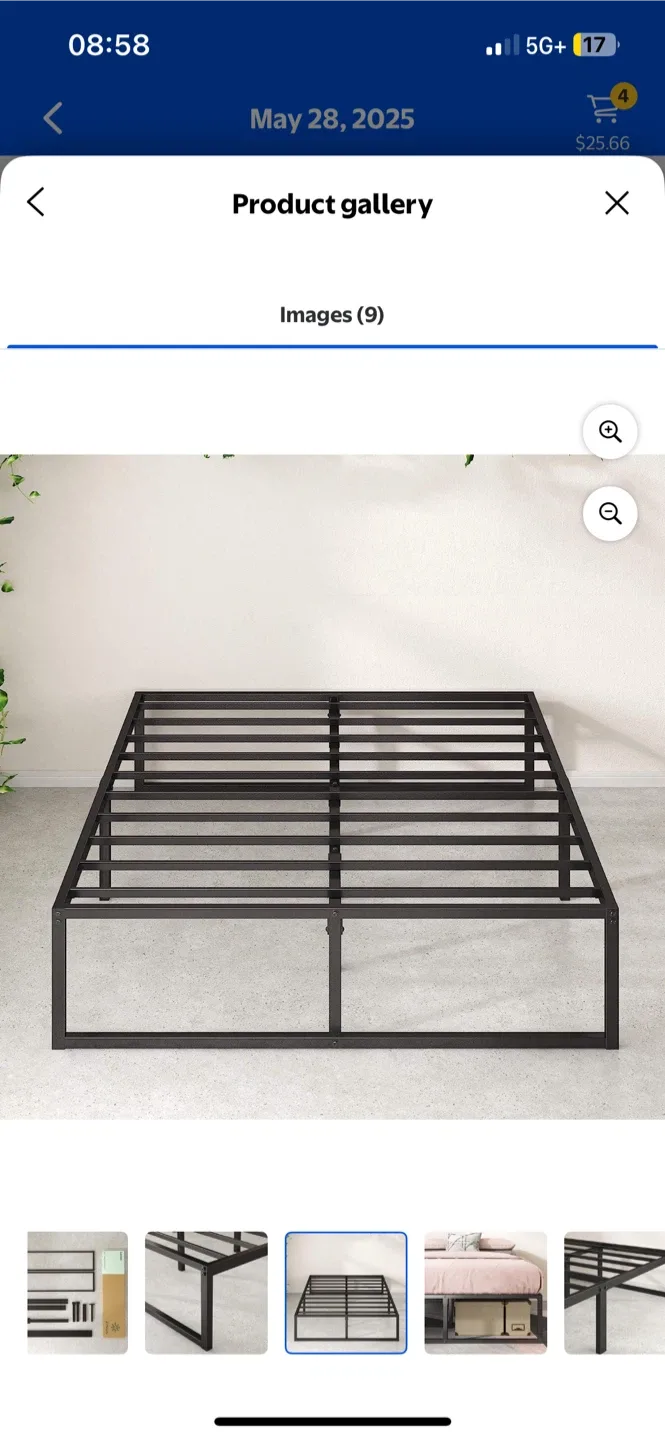Image resolution: width=665 pixels, height=1440 pixels.
Task: Close the product gallery
Action: (x=617, y=203)
